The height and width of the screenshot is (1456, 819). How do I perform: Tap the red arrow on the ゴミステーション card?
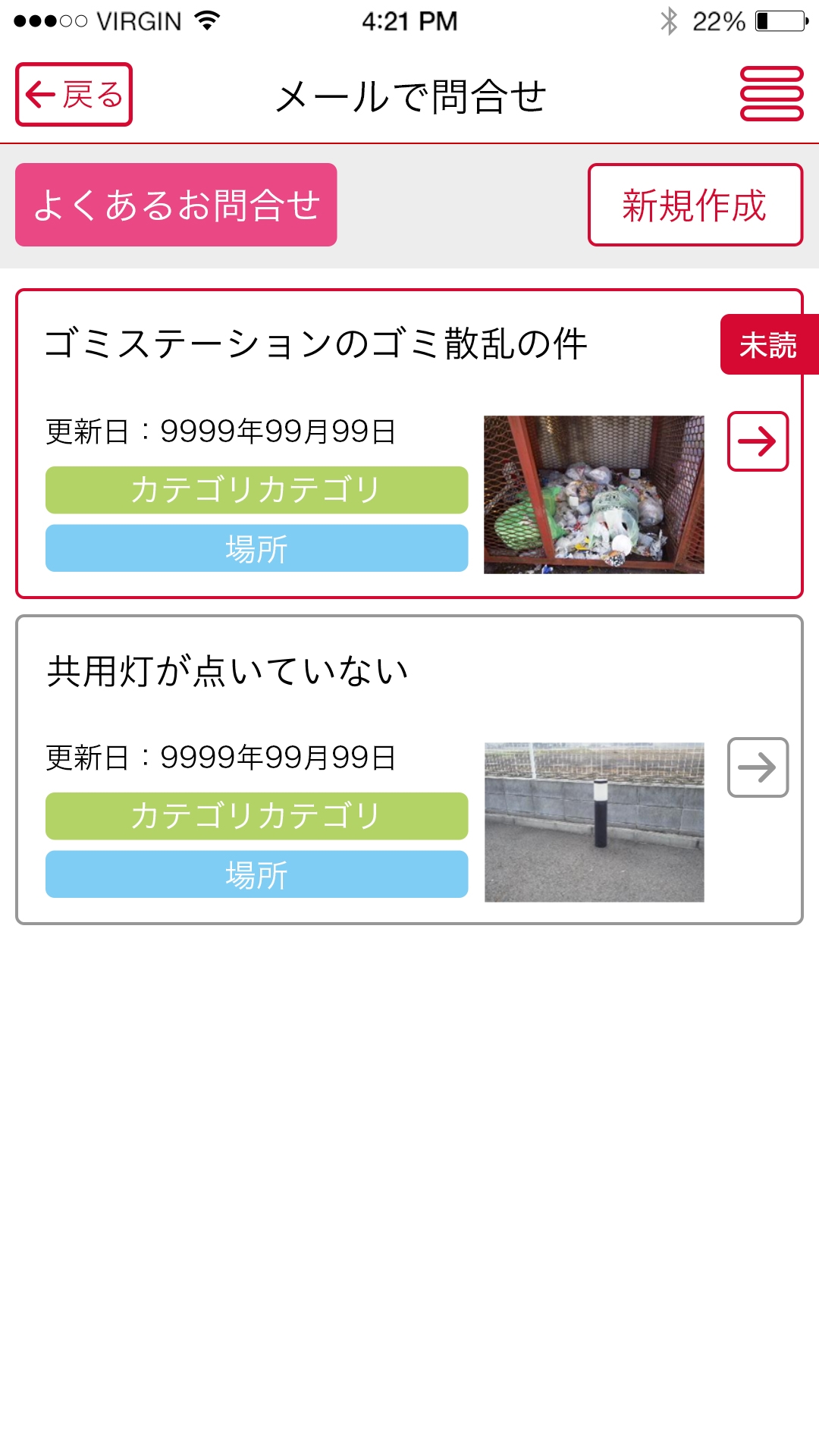758,441
